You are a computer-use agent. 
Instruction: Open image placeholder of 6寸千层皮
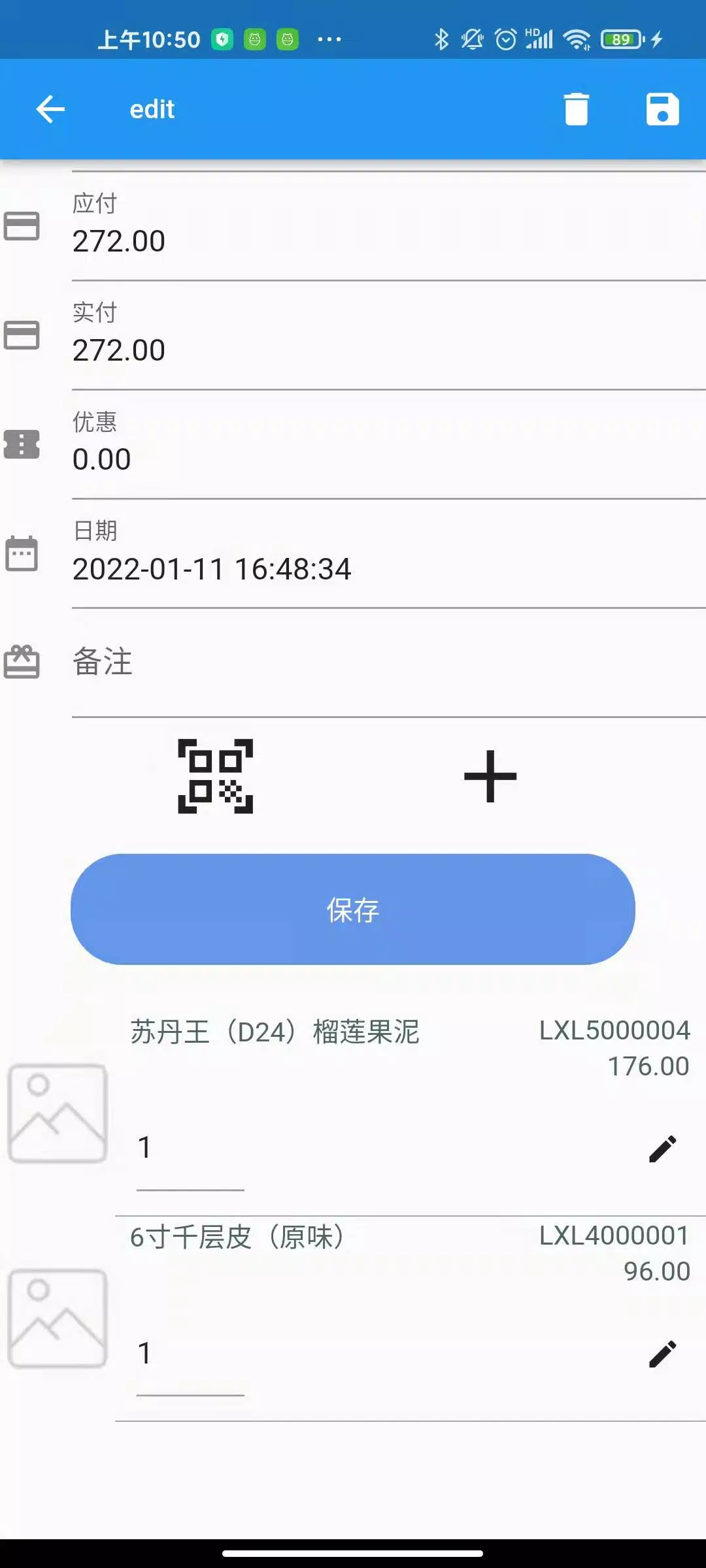click(58, 1318)
